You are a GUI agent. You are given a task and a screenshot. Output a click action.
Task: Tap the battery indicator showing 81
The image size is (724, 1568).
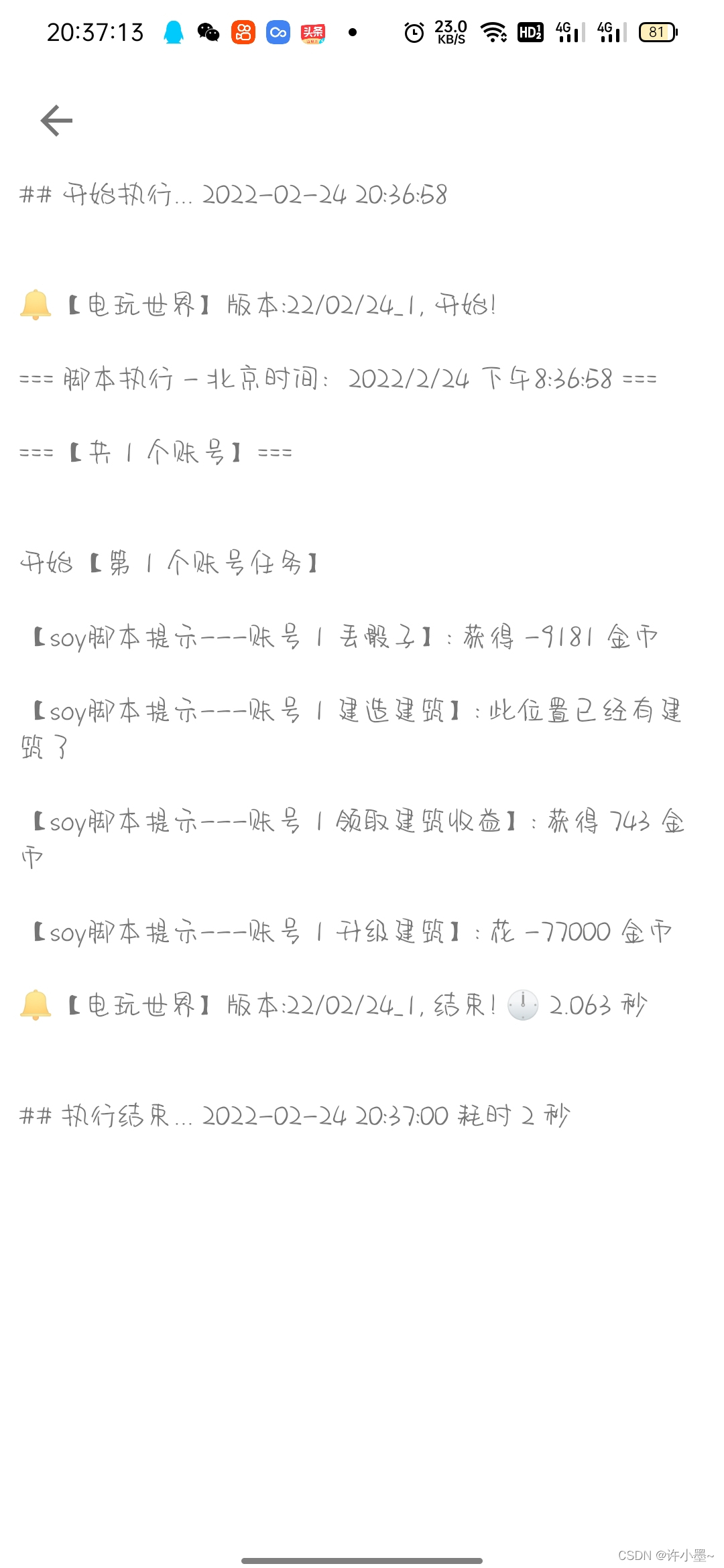click(657, 31)
